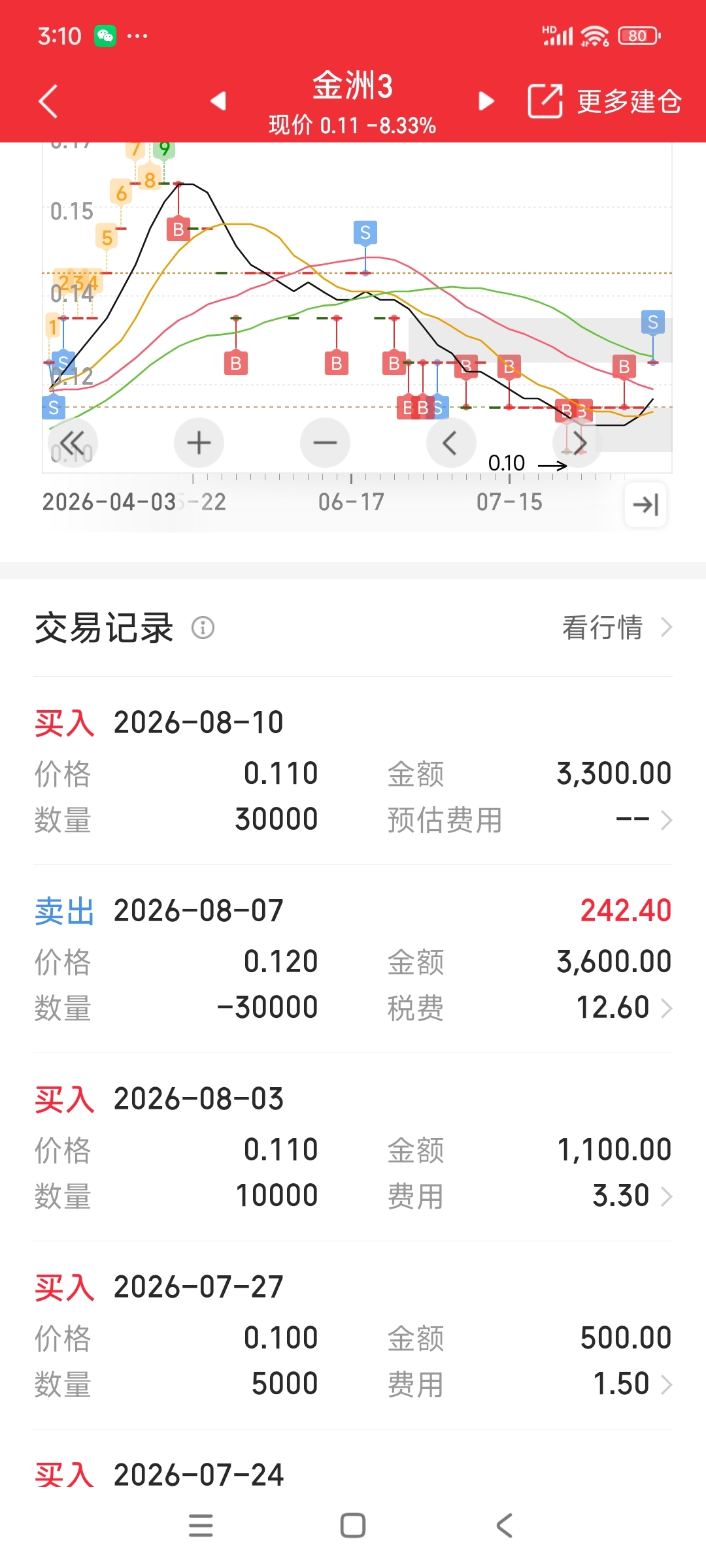
Task: Tap the system home button
Action: click(x=353, y=1526)
